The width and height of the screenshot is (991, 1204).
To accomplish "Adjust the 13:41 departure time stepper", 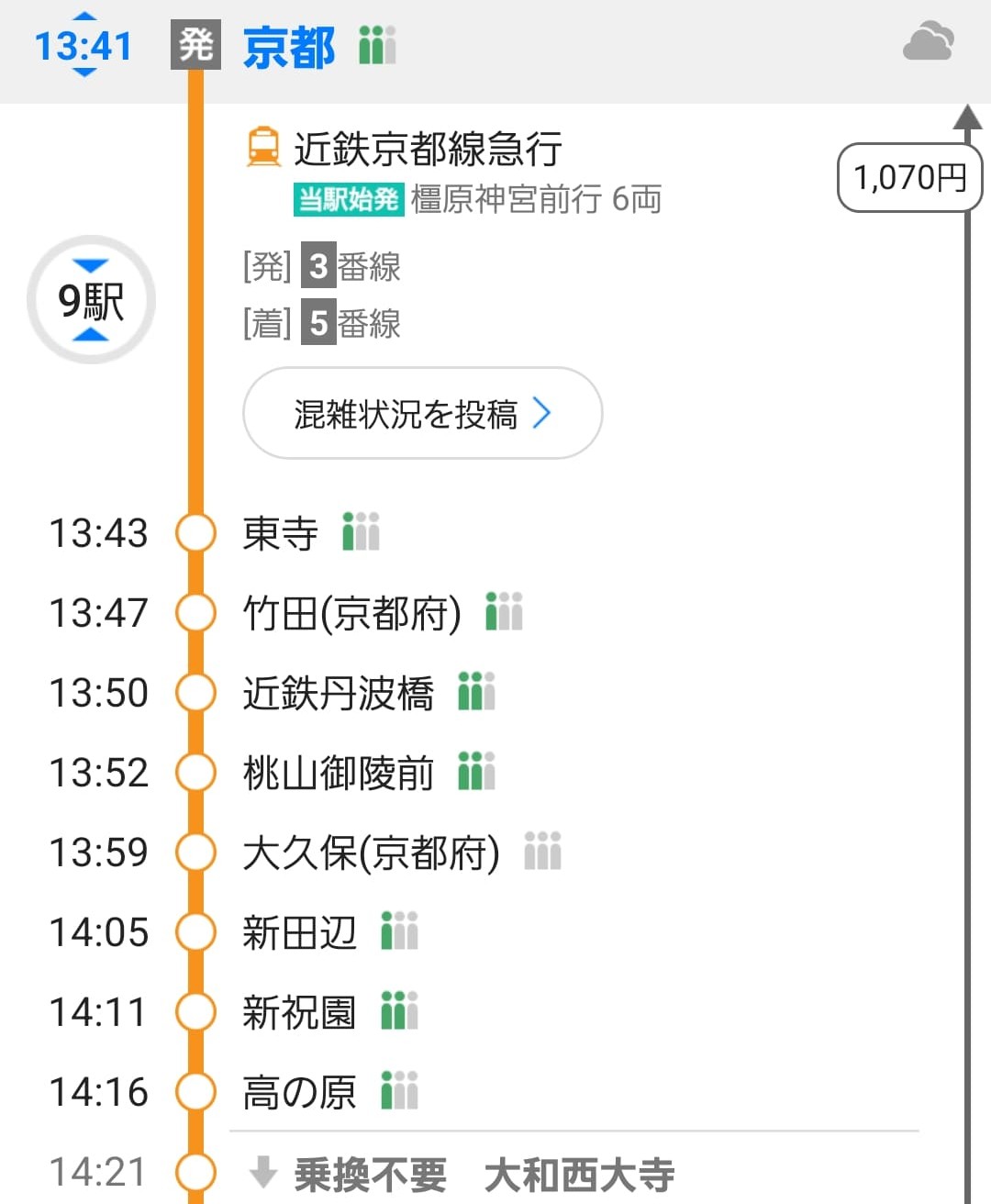I will pyautogui.click(x=83, y=45).
